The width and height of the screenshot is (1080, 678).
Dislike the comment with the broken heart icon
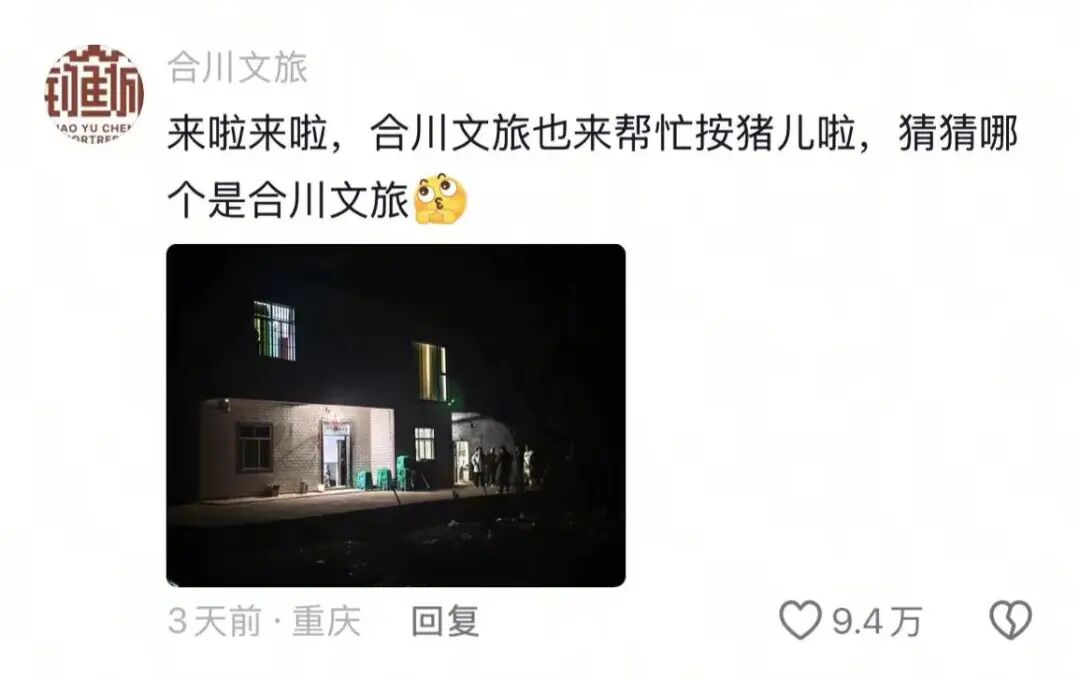pyautogui.click(x=1010, y=621)
